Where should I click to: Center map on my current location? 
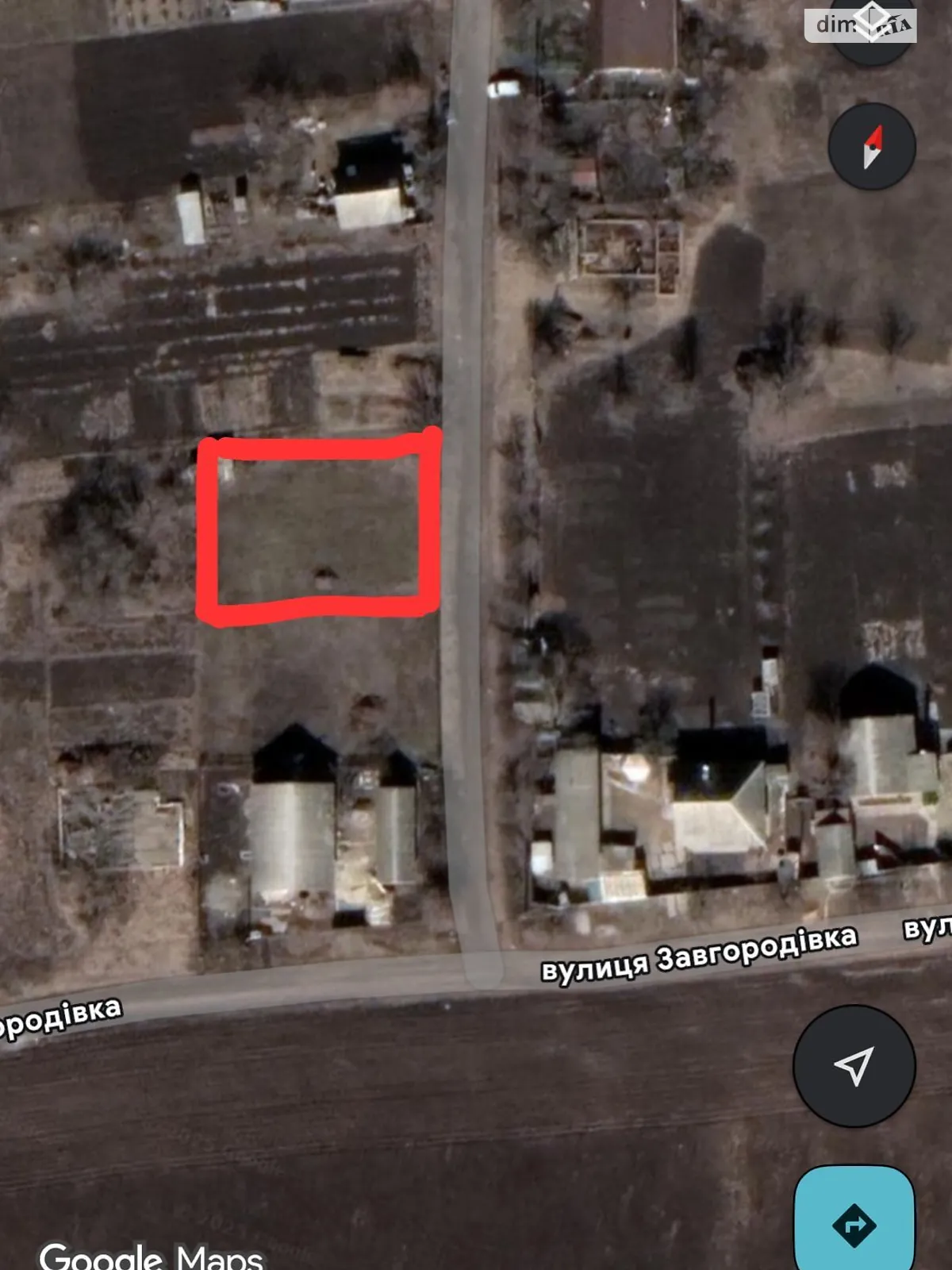[854, 1065]
